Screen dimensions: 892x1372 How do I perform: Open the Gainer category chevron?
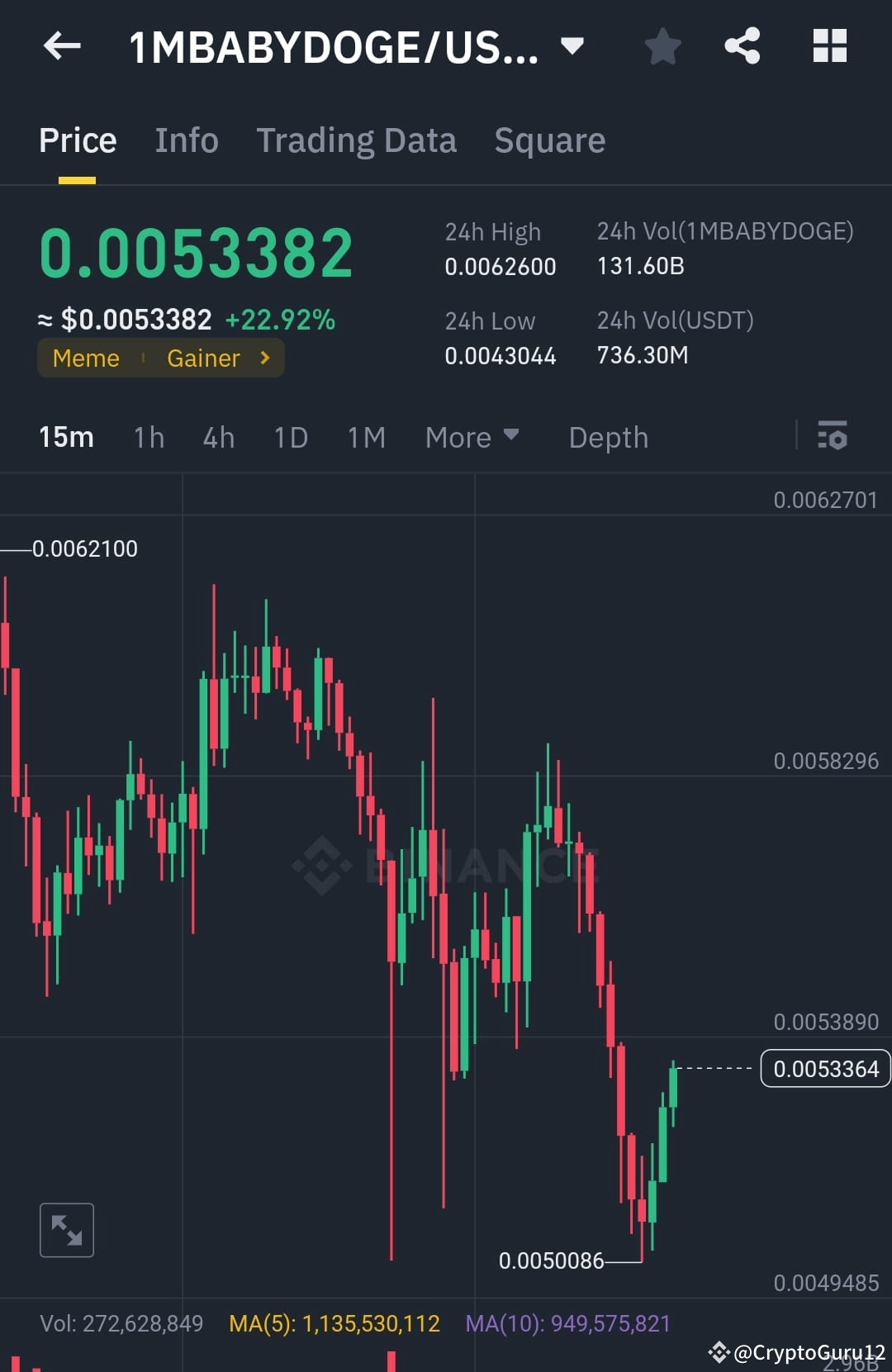264,358
